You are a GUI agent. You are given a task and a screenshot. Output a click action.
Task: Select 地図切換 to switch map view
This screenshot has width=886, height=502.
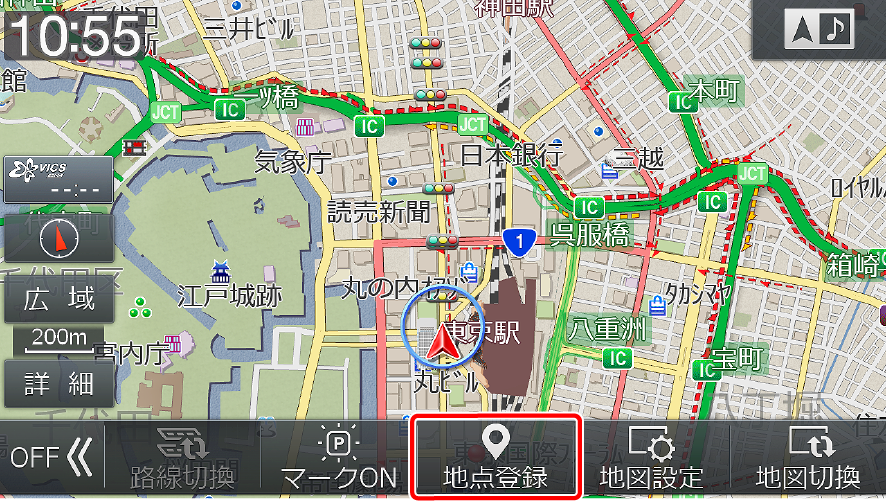pyautogui.click(x=808, y=457)
